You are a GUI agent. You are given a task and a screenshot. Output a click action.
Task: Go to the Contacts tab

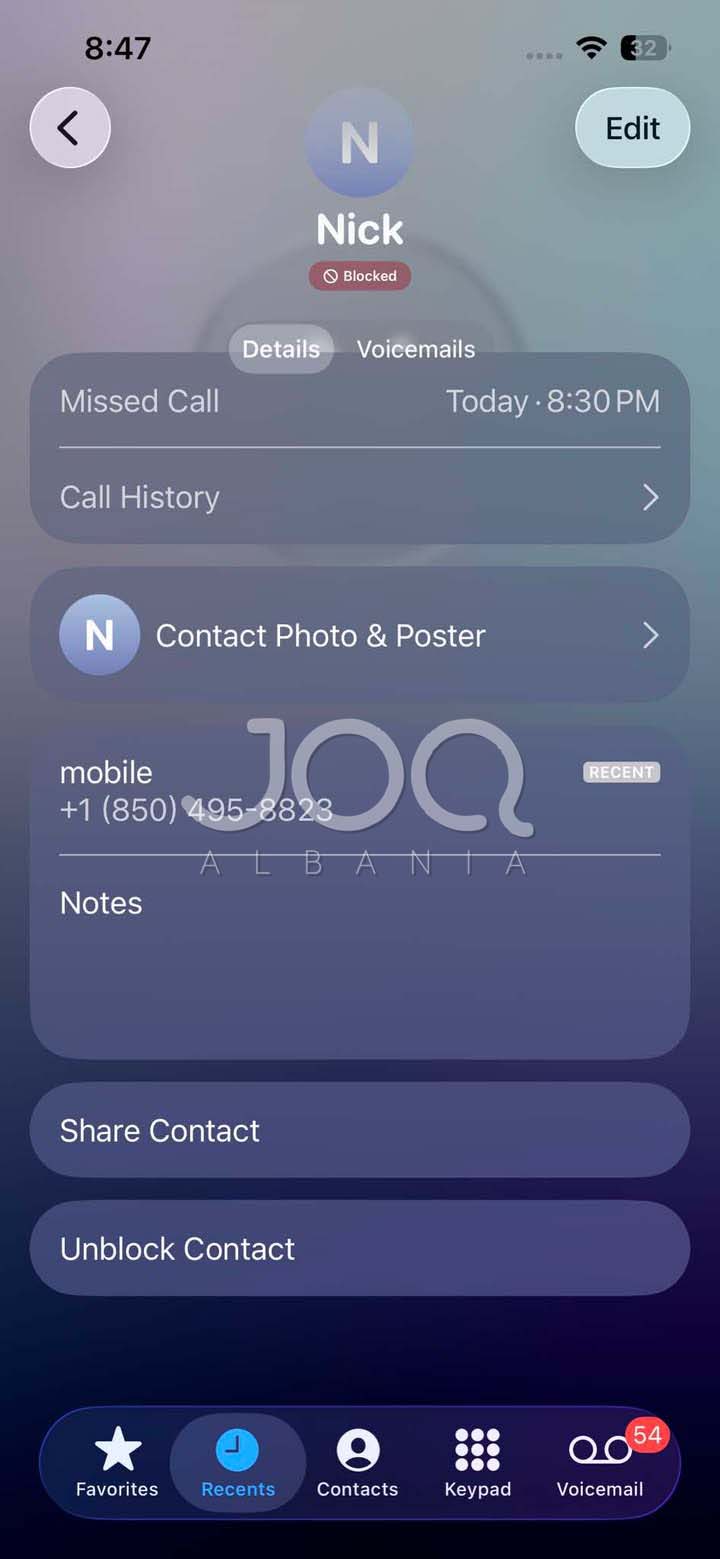(x=357, y=1464)
